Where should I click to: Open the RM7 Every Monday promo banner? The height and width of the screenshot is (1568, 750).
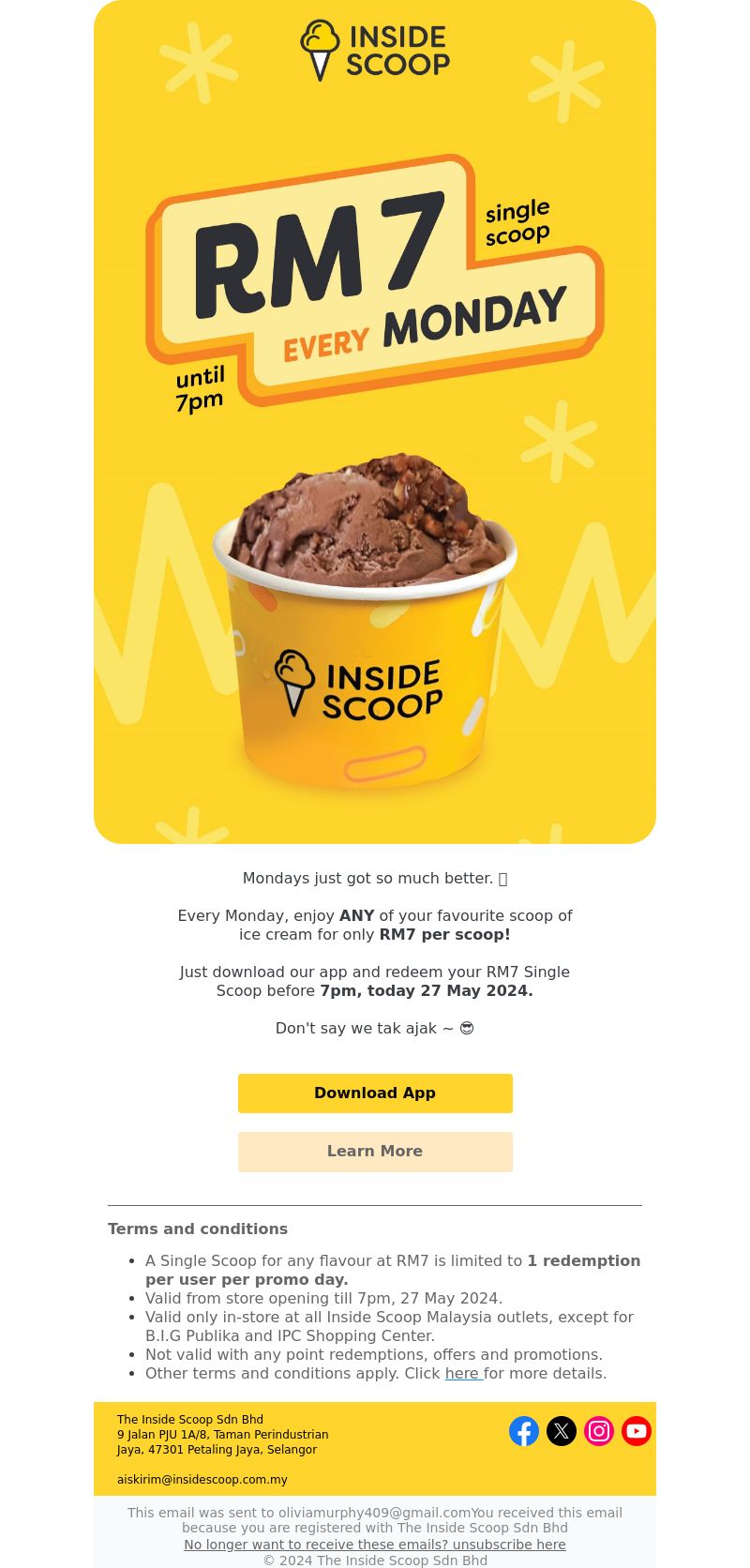click(x=375, y=422)
